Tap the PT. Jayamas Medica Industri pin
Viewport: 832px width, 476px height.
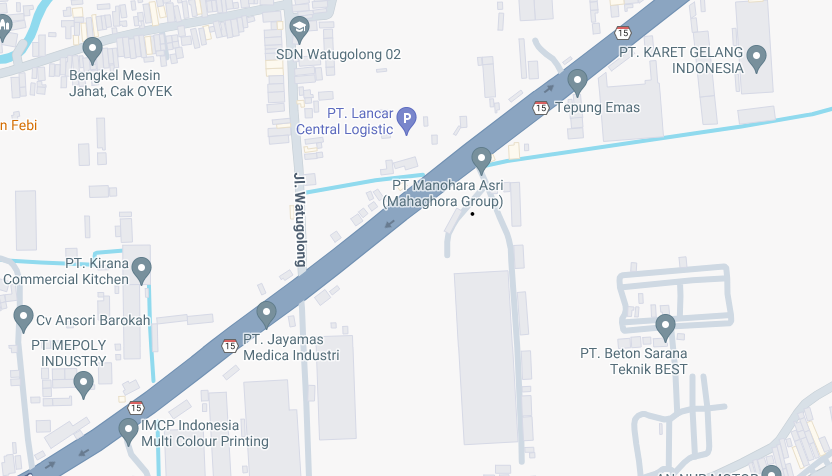[x=266, y=313]
